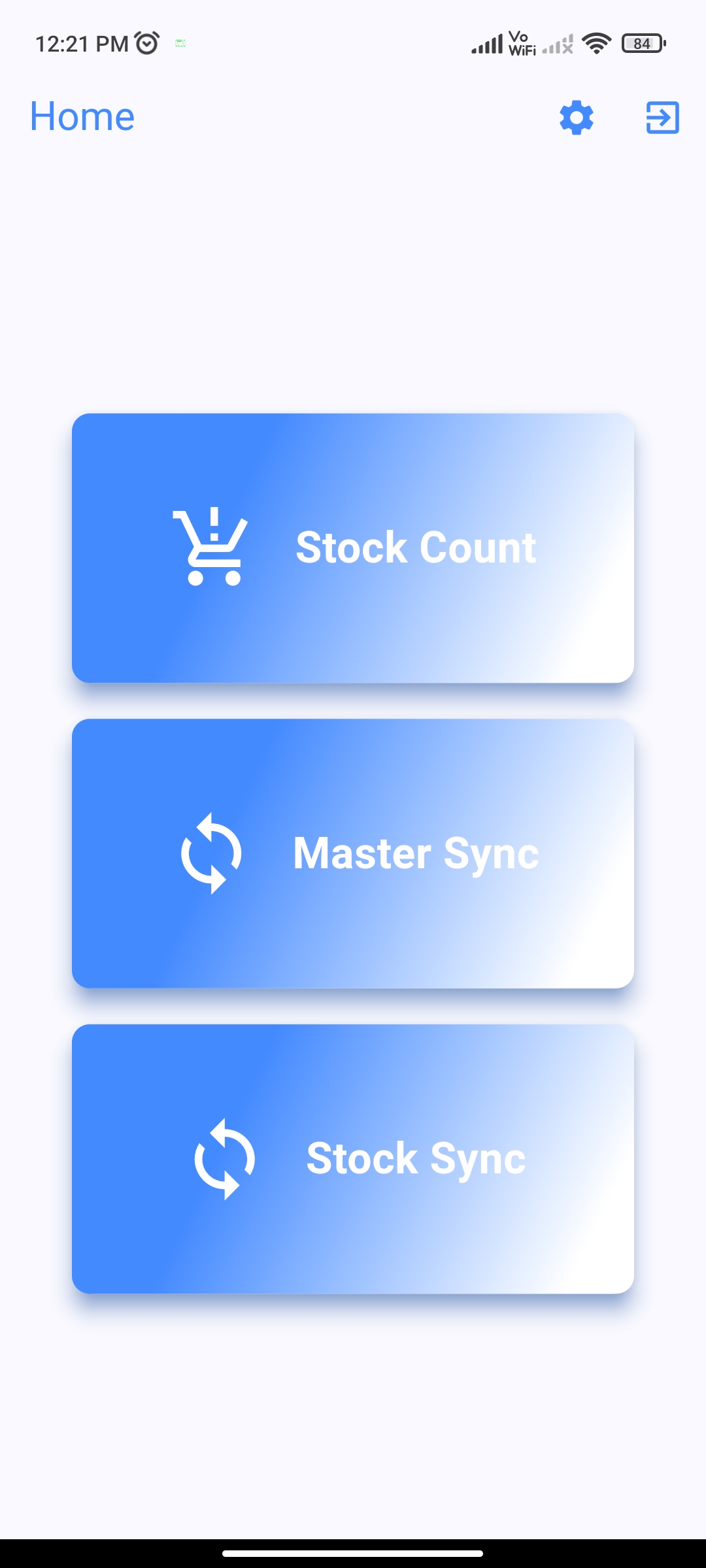Tap the logout icon
Viewport: 706px width, 1568px height.
(662, 118)
